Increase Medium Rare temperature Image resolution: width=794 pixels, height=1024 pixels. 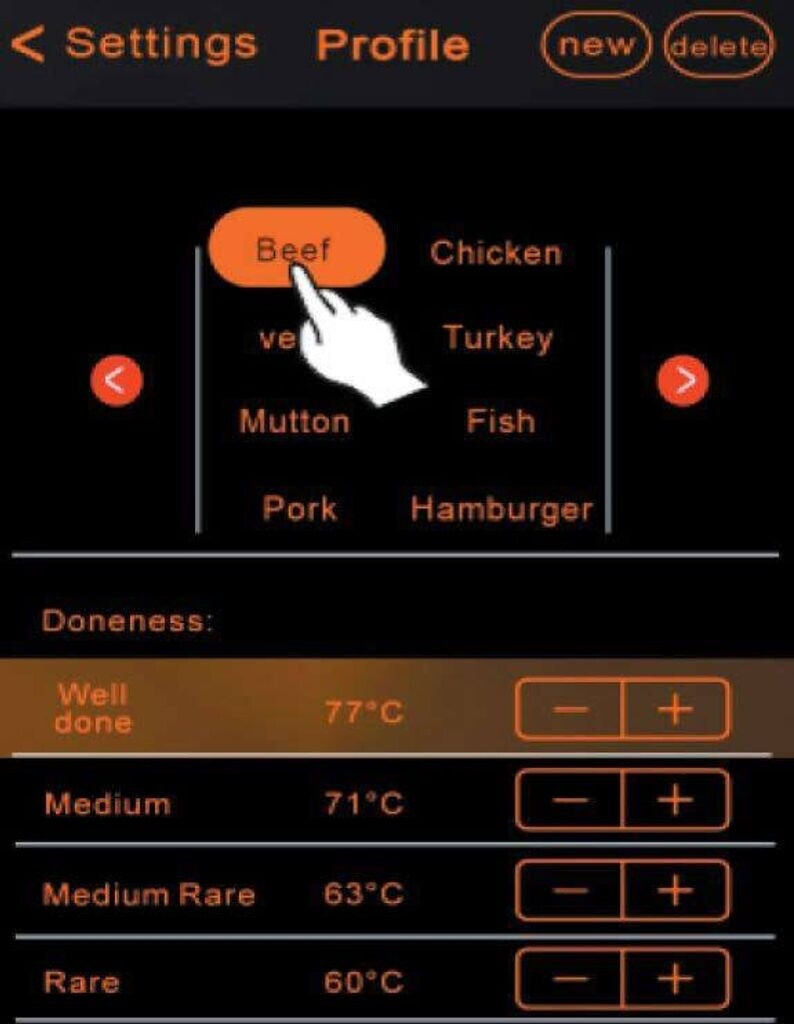click(675, 891)
